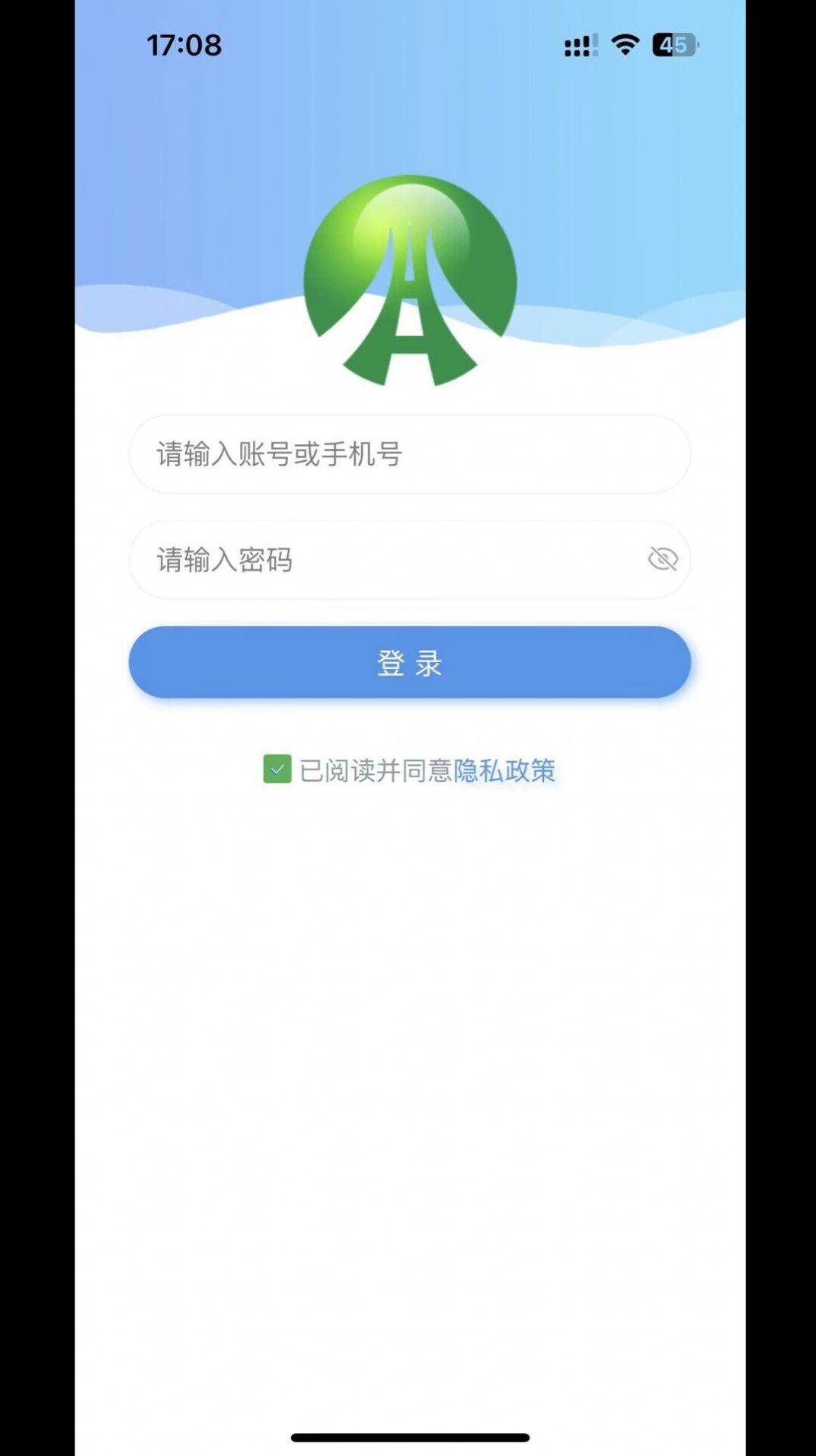Open the 隐私政策 privacy policy link
The image size is (816, 1456).
[x=505, y=771]
